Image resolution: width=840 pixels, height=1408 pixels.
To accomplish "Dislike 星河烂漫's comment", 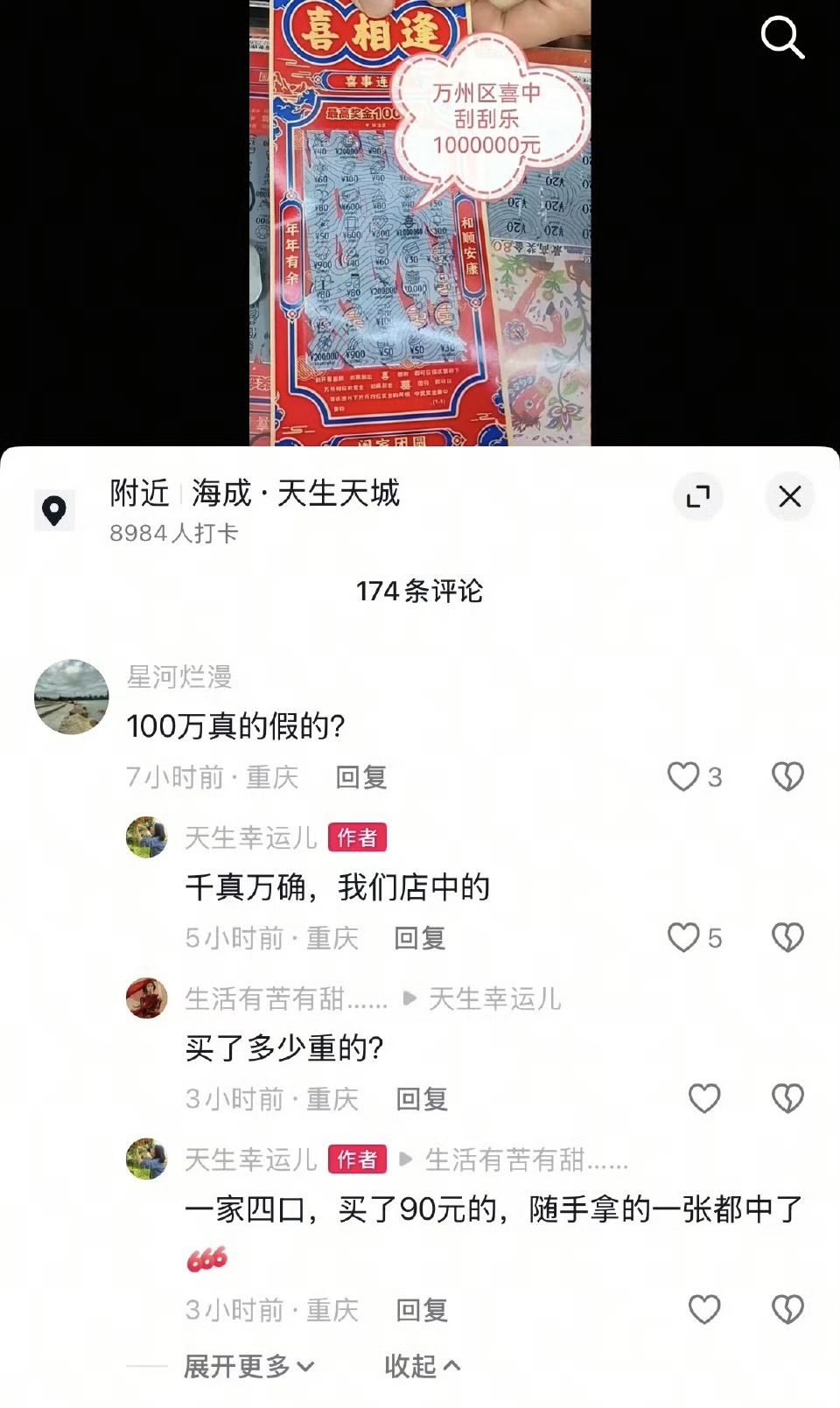I will (787, 776).
